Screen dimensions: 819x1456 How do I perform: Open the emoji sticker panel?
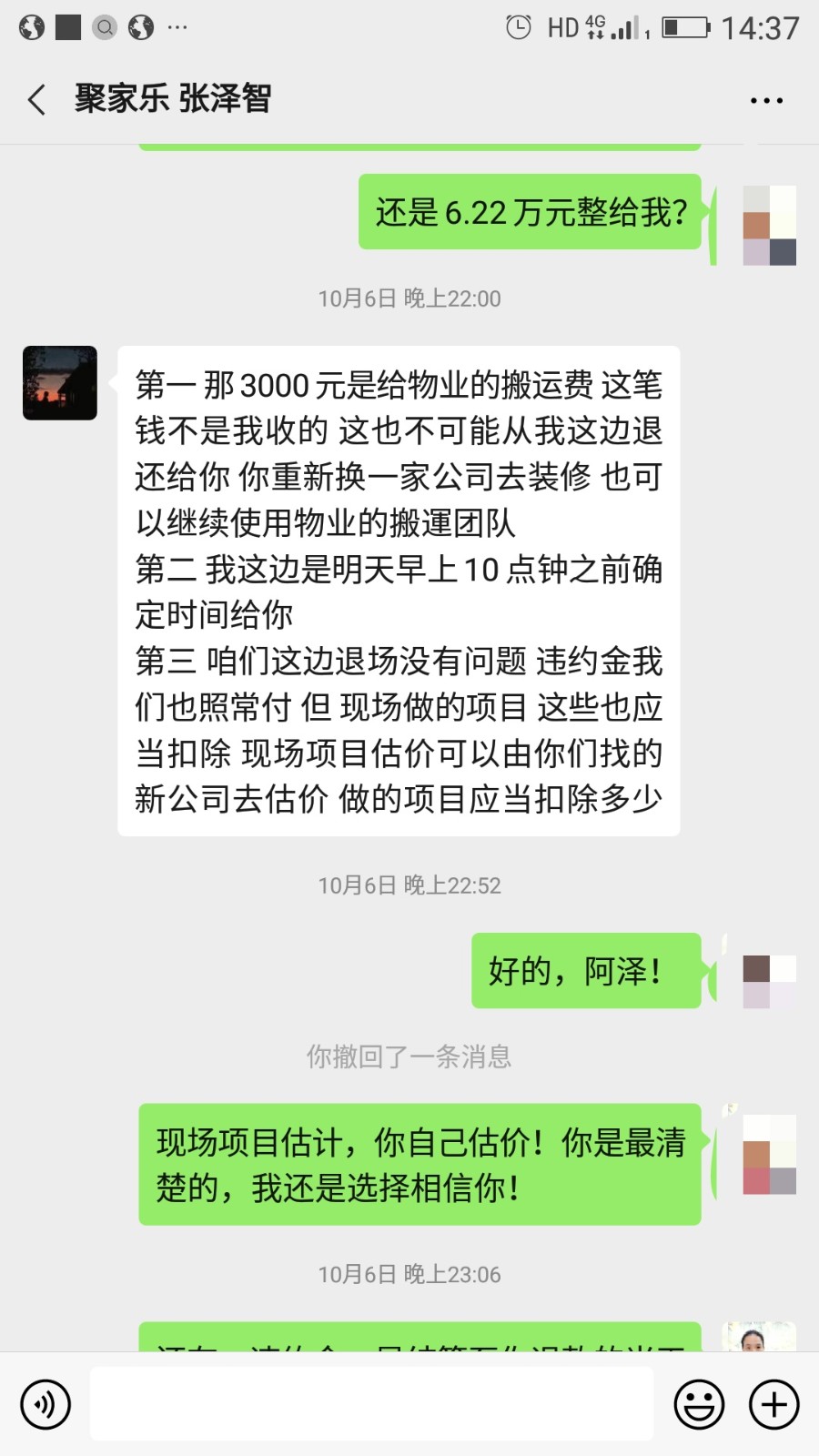click(x=699, y=1404)
